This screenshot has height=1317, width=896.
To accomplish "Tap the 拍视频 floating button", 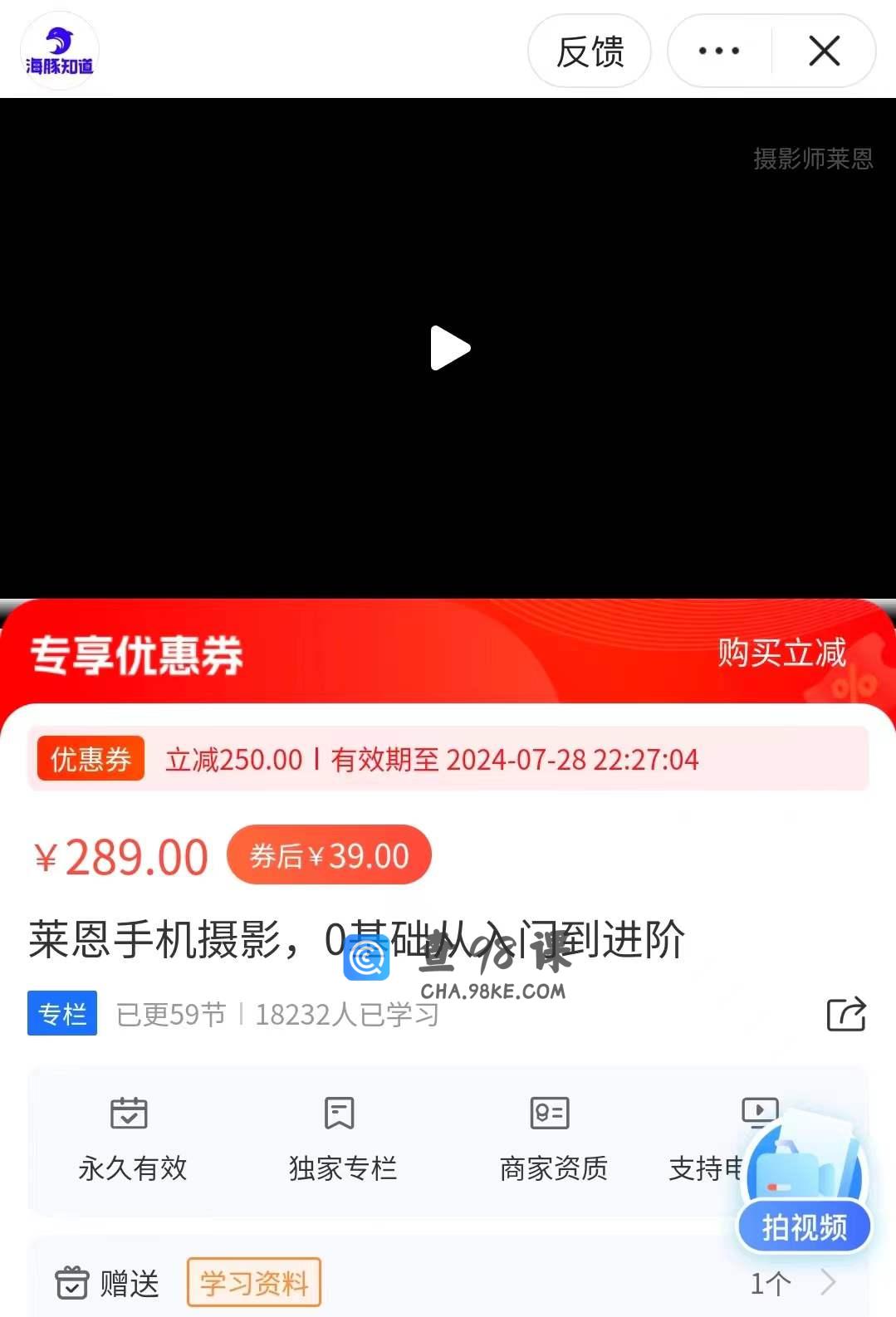I will pyautogui.click(x=804, y=1226).
